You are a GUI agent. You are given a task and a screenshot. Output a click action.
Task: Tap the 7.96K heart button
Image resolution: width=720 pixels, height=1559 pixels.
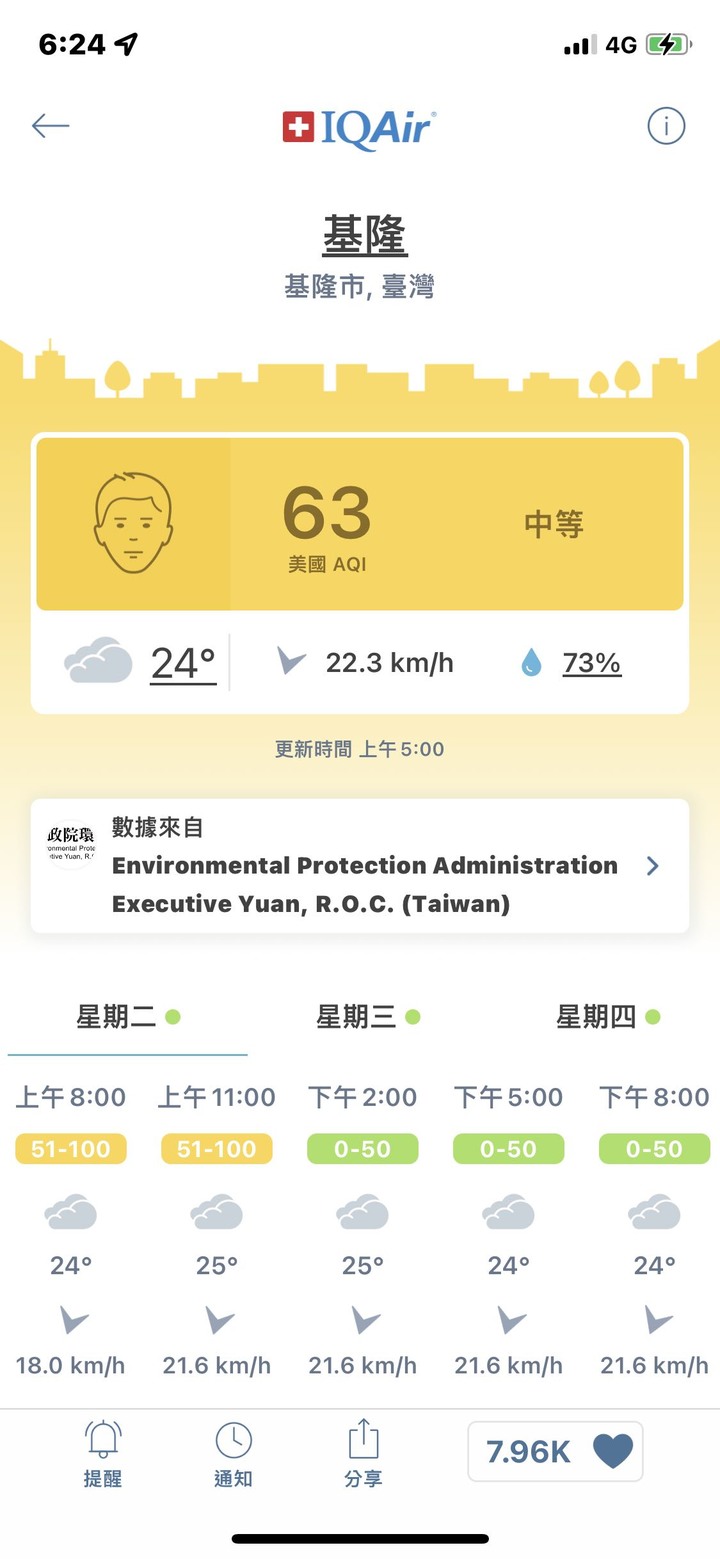pos(555,1451)
